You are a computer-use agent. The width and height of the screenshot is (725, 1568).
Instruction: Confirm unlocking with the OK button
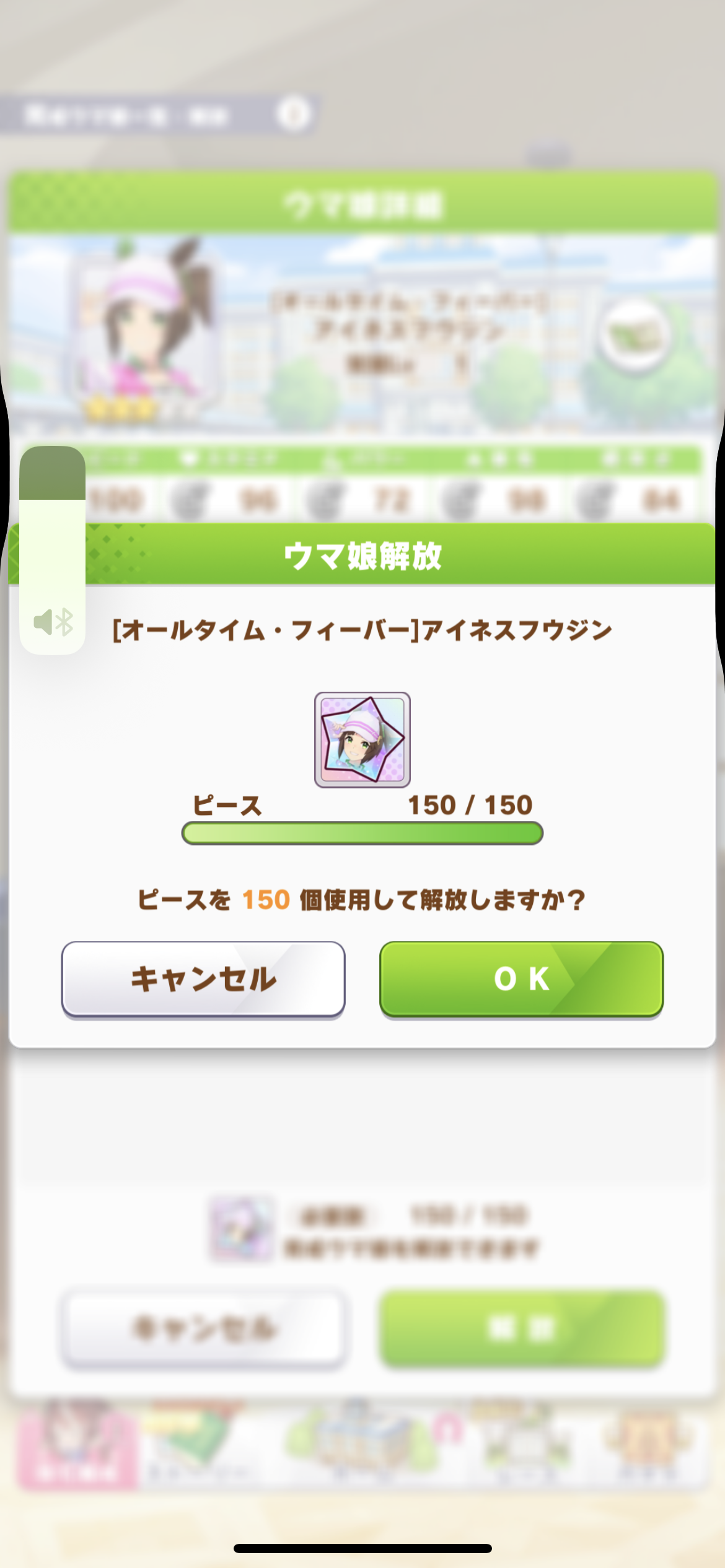521,979
